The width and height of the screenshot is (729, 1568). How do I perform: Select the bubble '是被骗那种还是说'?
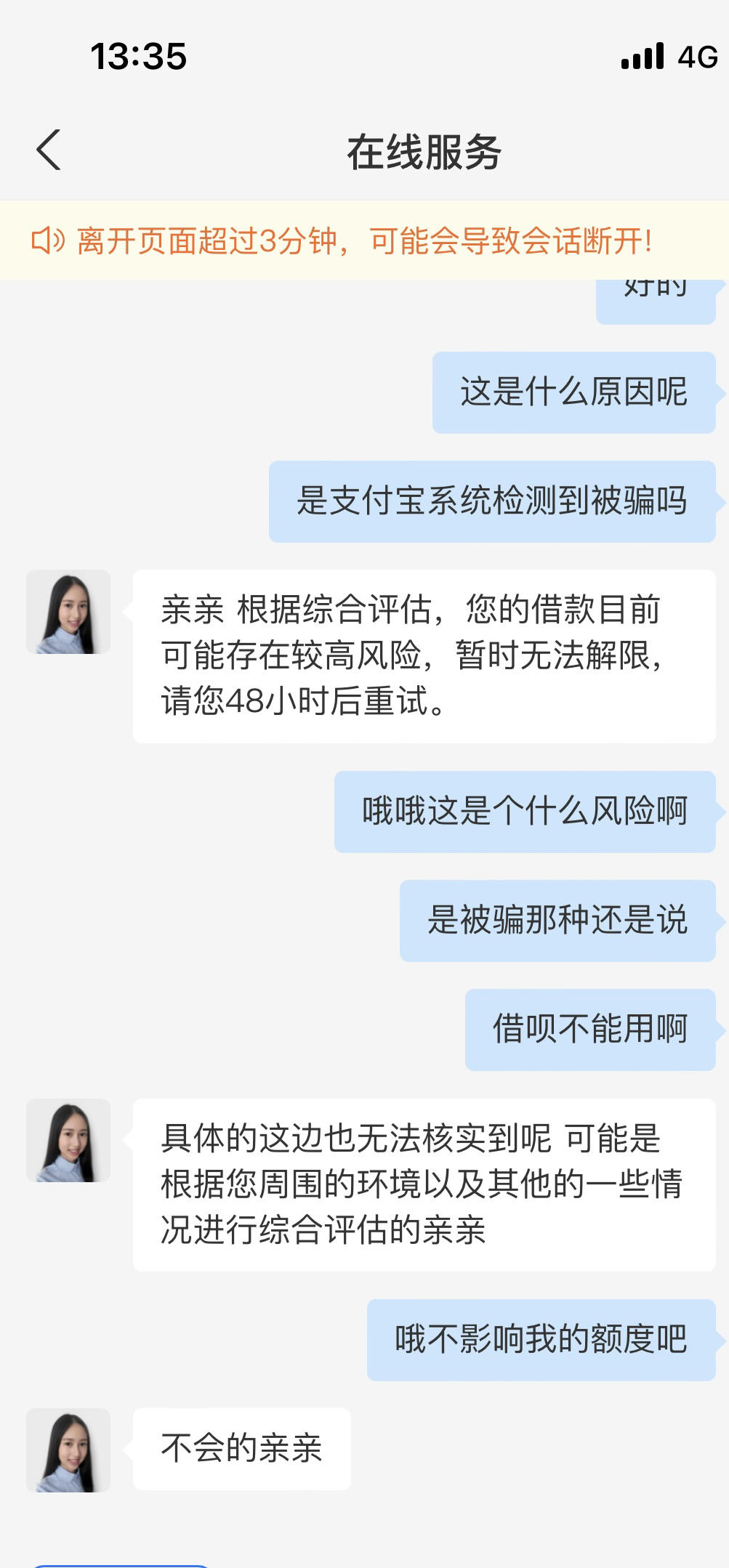[556, 921]
